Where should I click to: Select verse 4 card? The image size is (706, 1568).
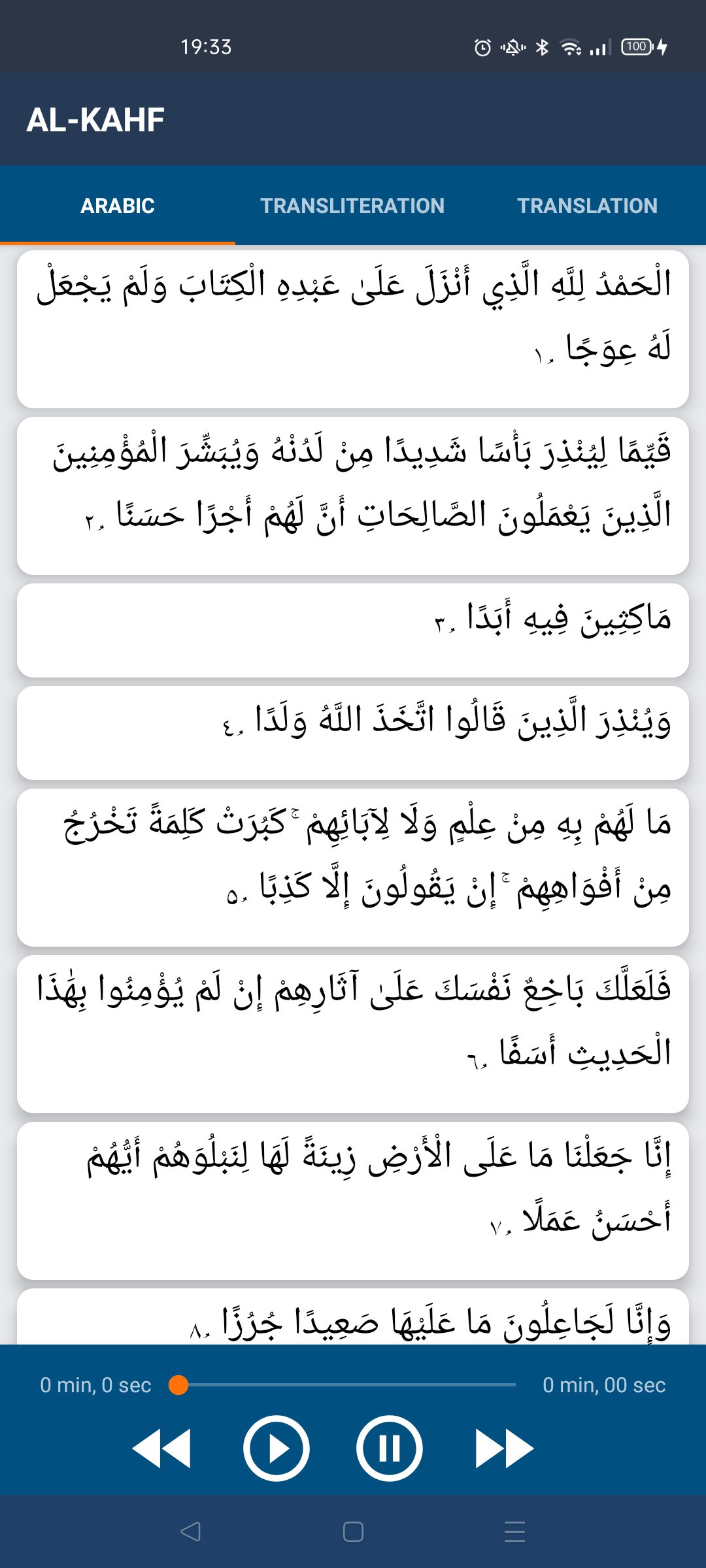pos(353,733)
